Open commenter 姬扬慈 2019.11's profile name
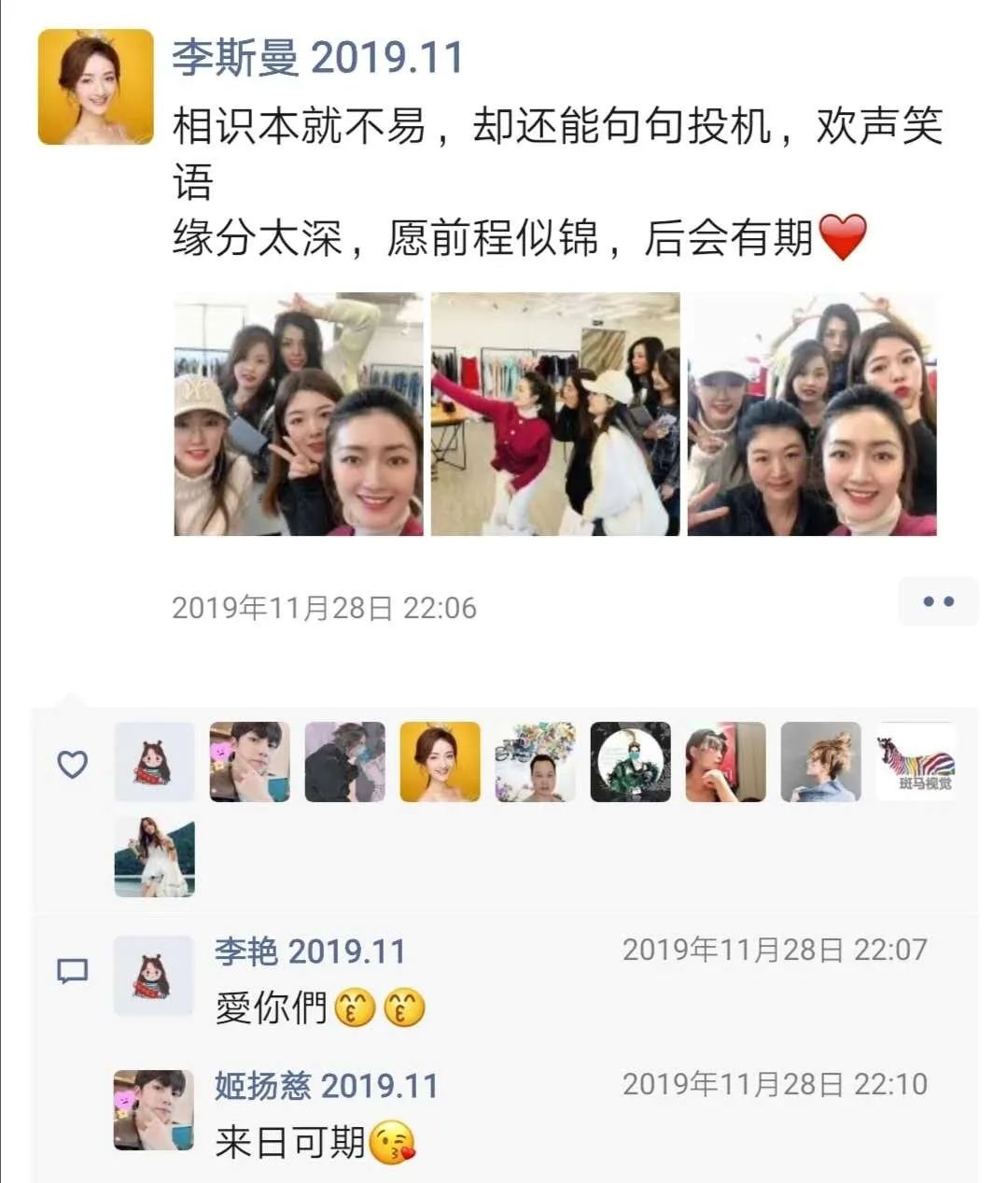The image size is (1008, 1183). (326, 1086)
